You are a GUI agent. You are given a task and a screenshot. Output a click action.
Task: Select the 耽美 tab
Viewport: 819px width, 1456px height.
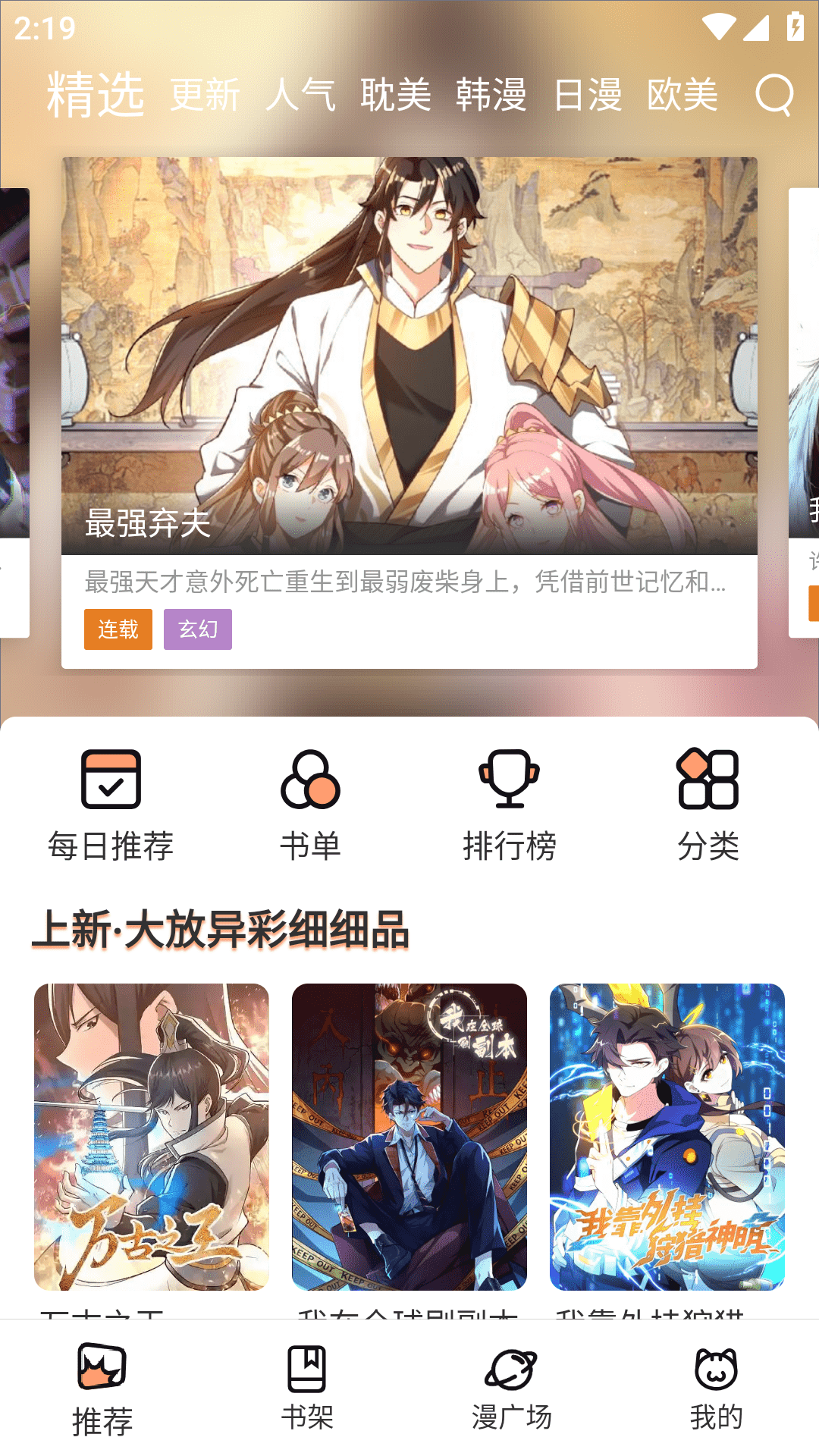(x=396, y=96)
